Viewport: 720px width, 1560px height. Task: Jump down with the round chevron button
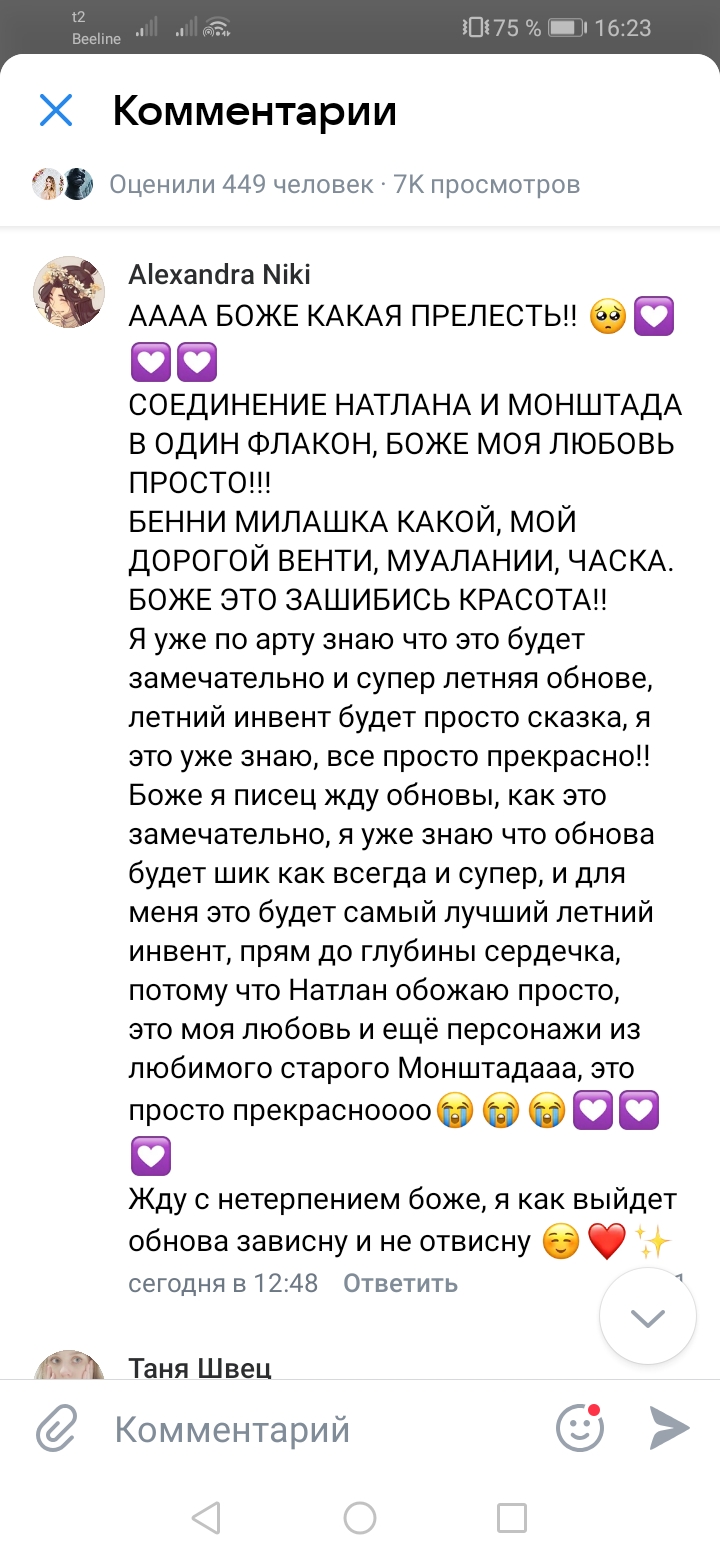[647, 1318]
